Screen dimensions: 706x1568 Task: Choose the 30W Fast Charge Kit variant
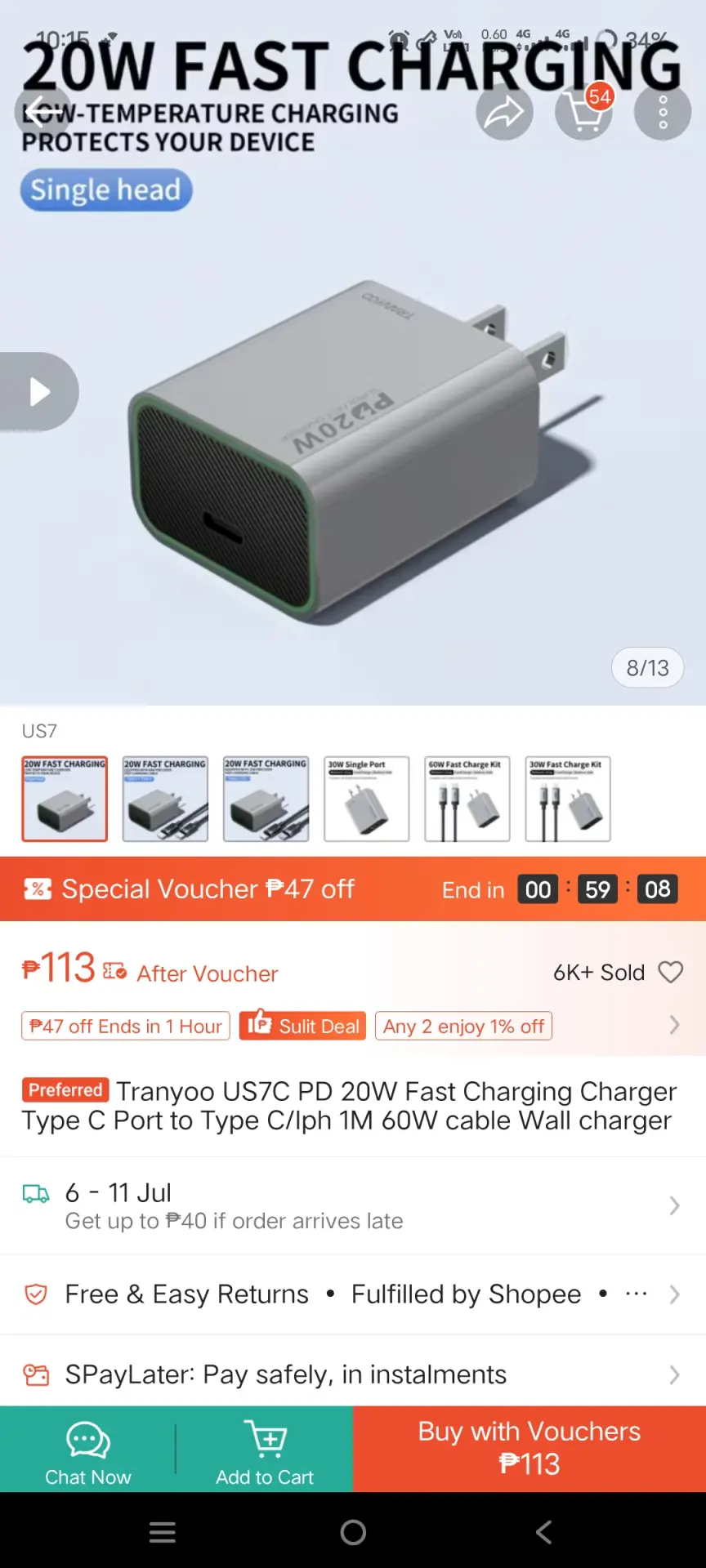[568, 799]
